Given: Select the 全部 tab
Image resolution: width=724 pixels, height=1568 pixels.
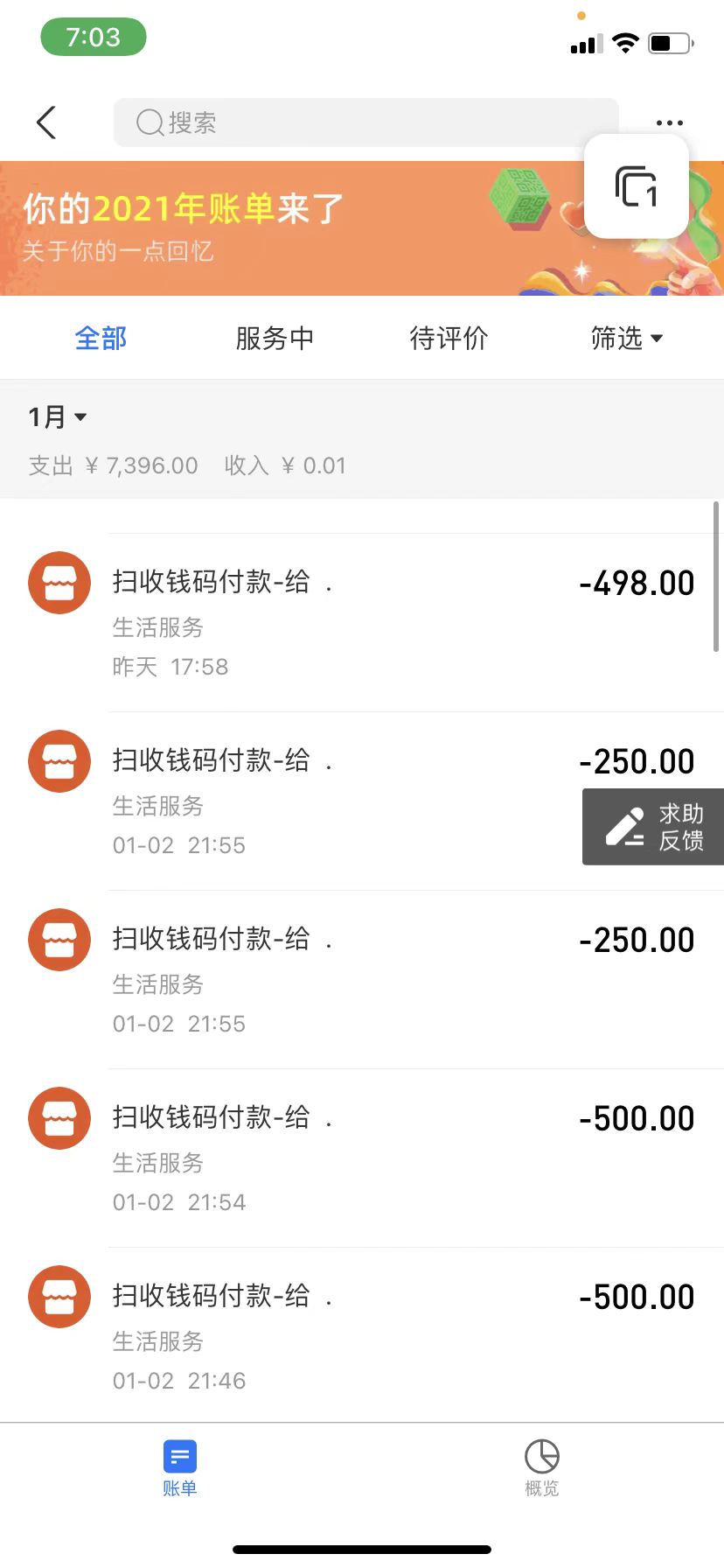Looking at the screenshot, I should coord(101,338).
